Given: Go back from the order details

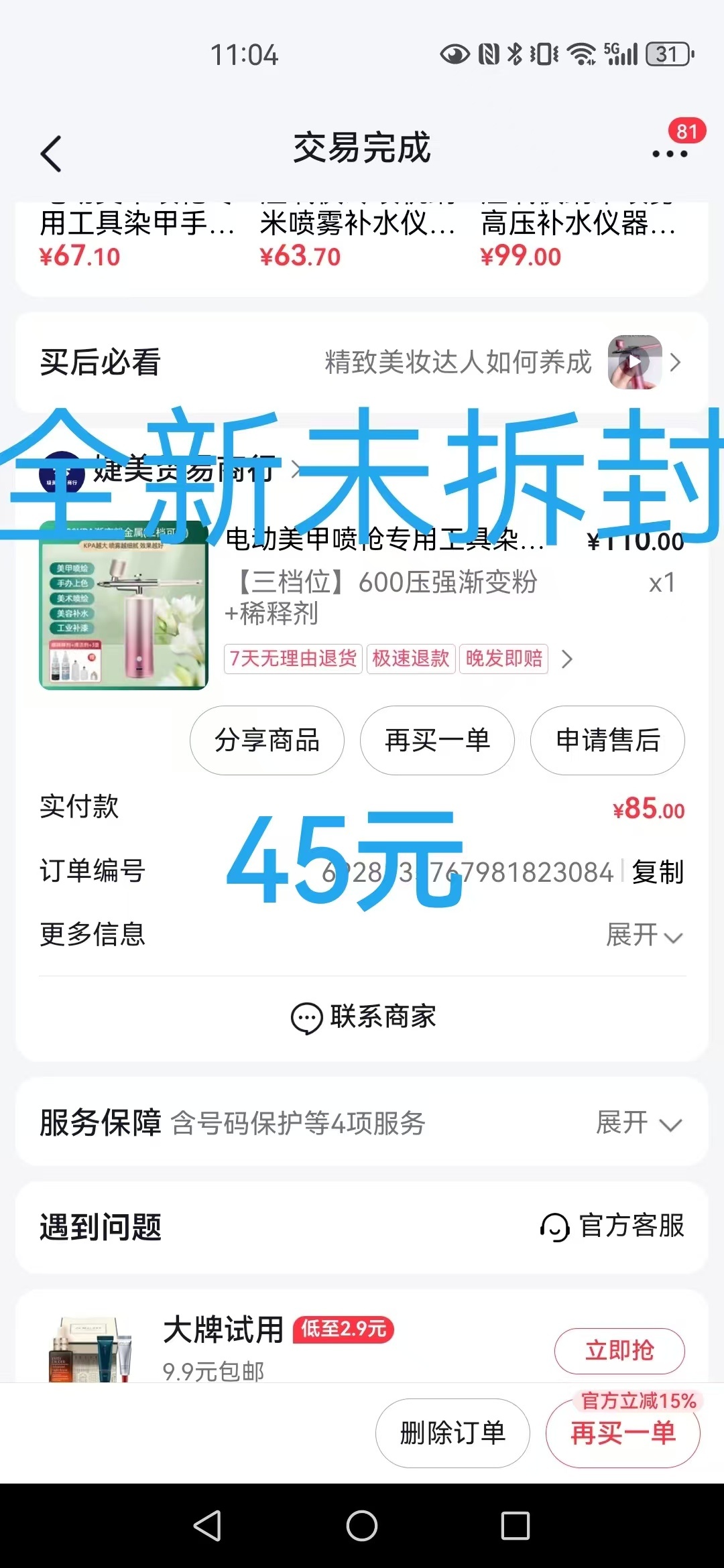Looking at the screenshot, I should pos(51,153).
